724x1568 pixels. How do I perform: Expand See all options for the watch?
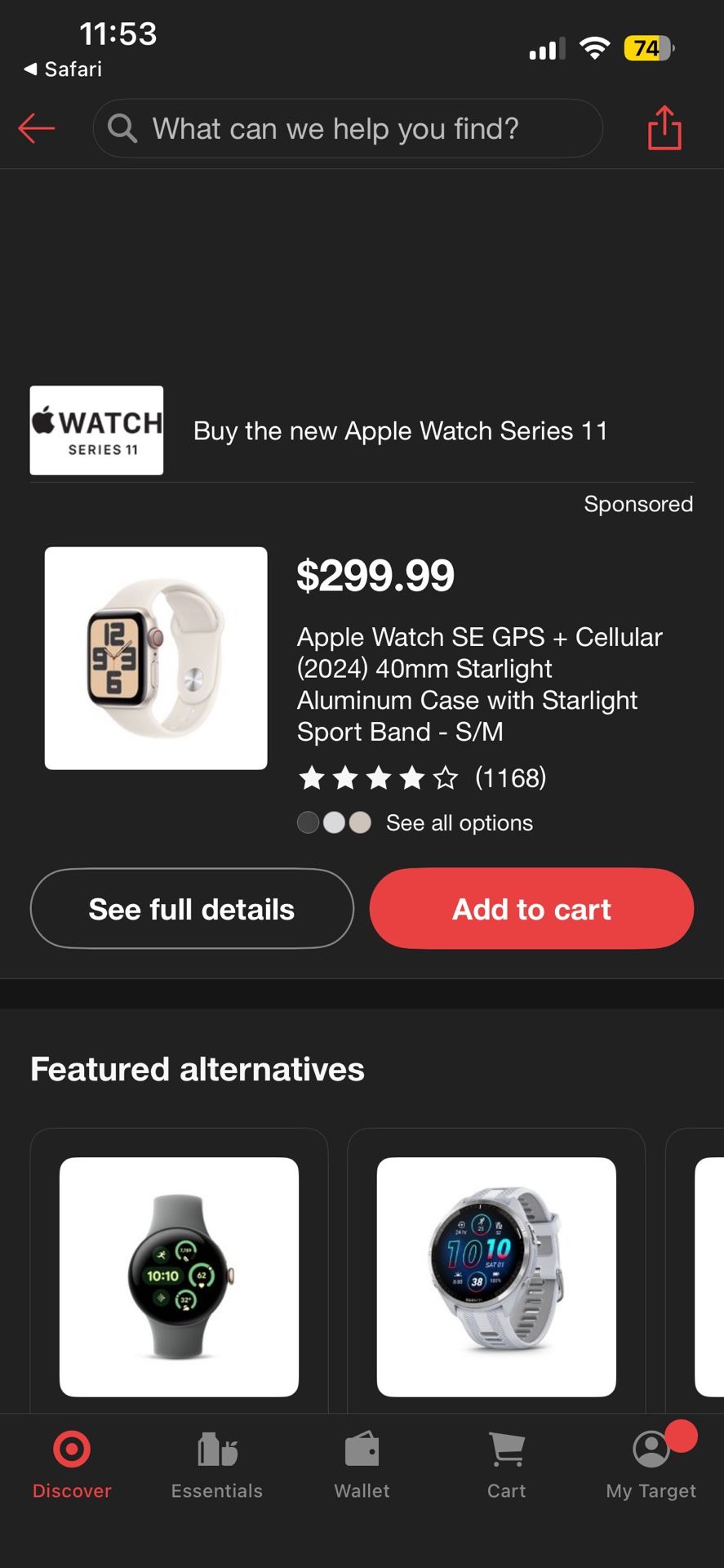pyautogui.click(x=460, y=822)
